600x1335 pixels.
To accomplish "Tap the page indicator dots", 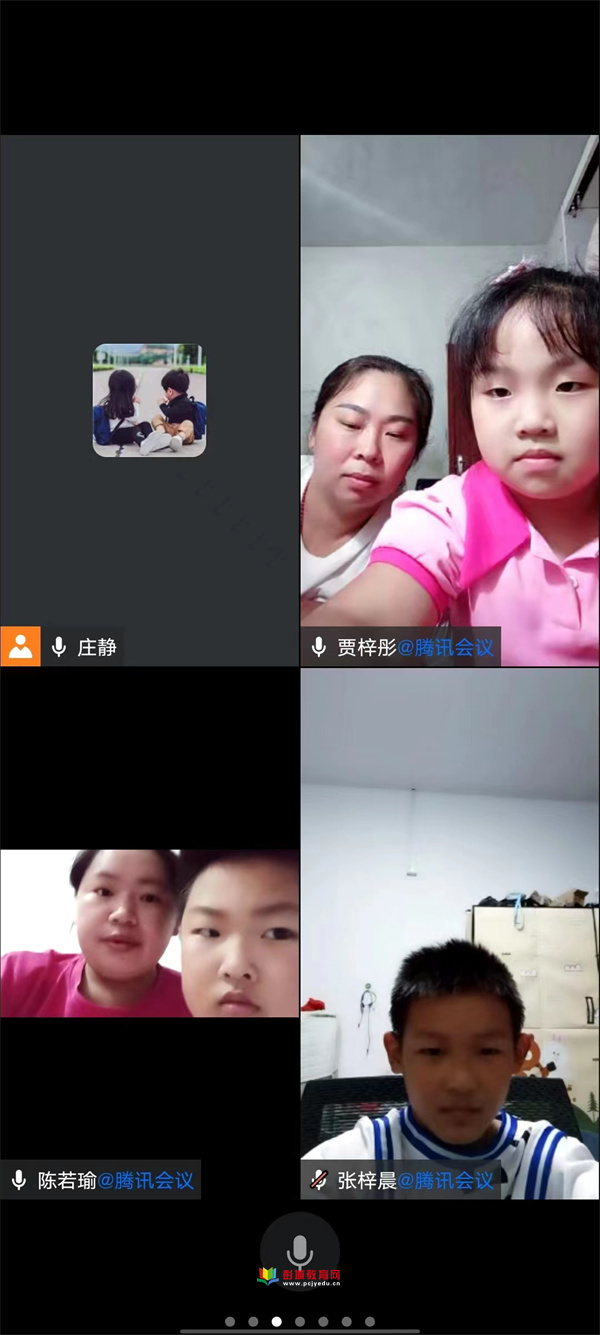I will (x=299, y=1321).
